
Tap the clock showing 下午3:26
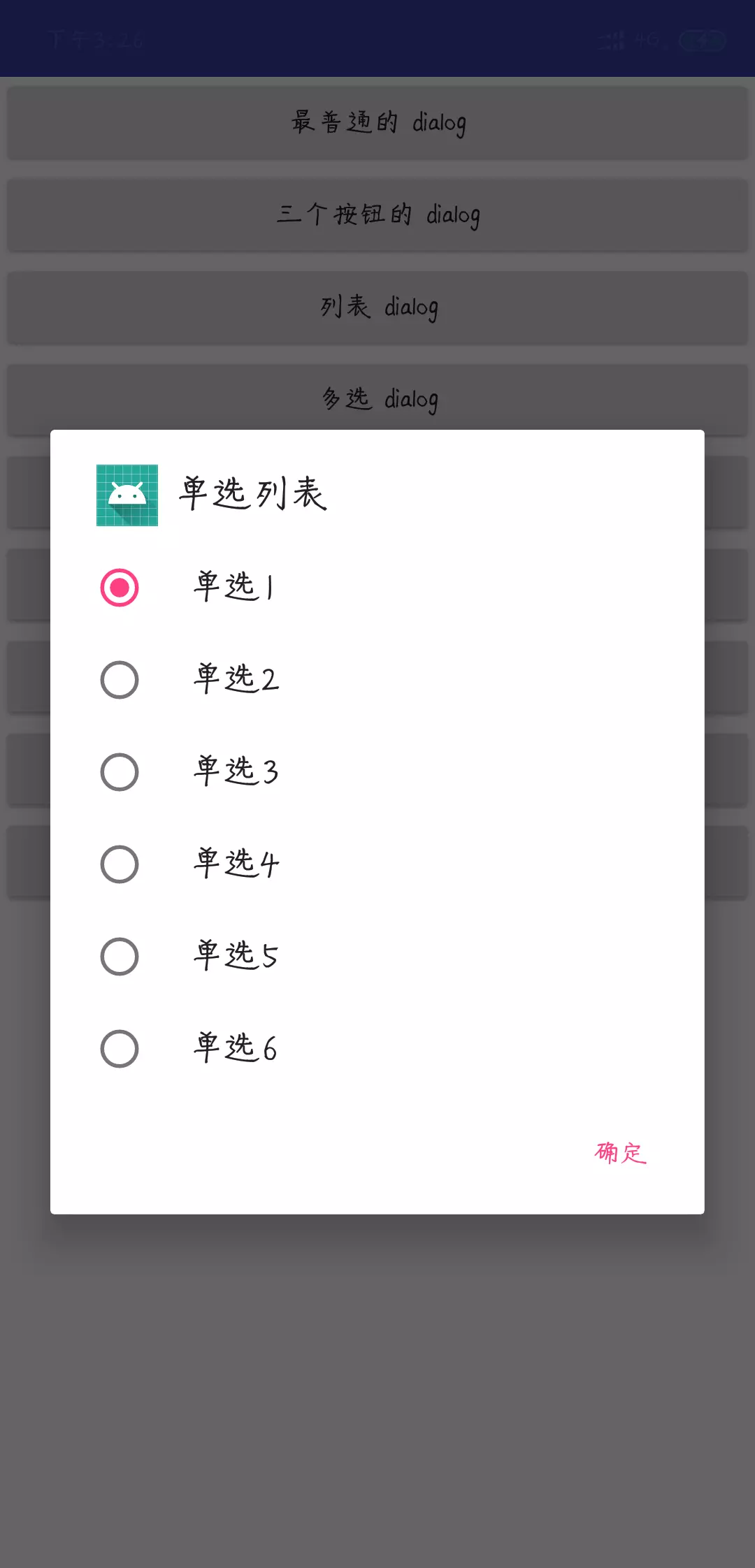pyautogui.click(x=94, y=40)
